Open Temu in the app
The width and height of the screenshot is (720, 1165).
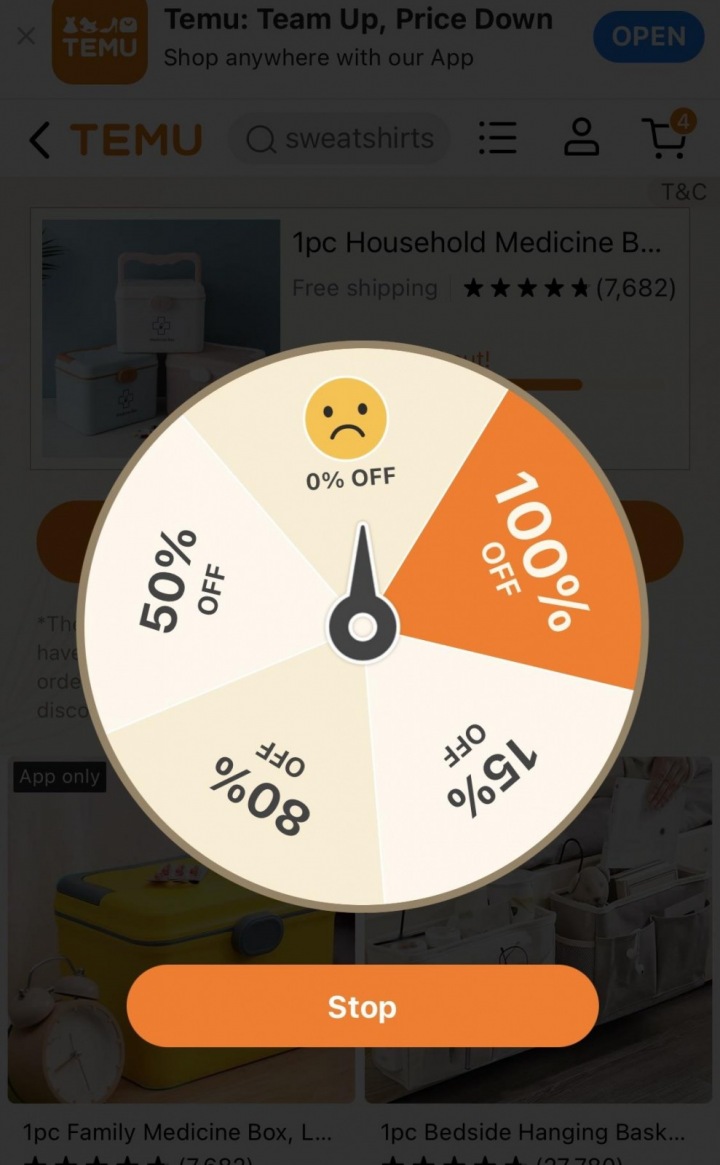coord(648,37)
